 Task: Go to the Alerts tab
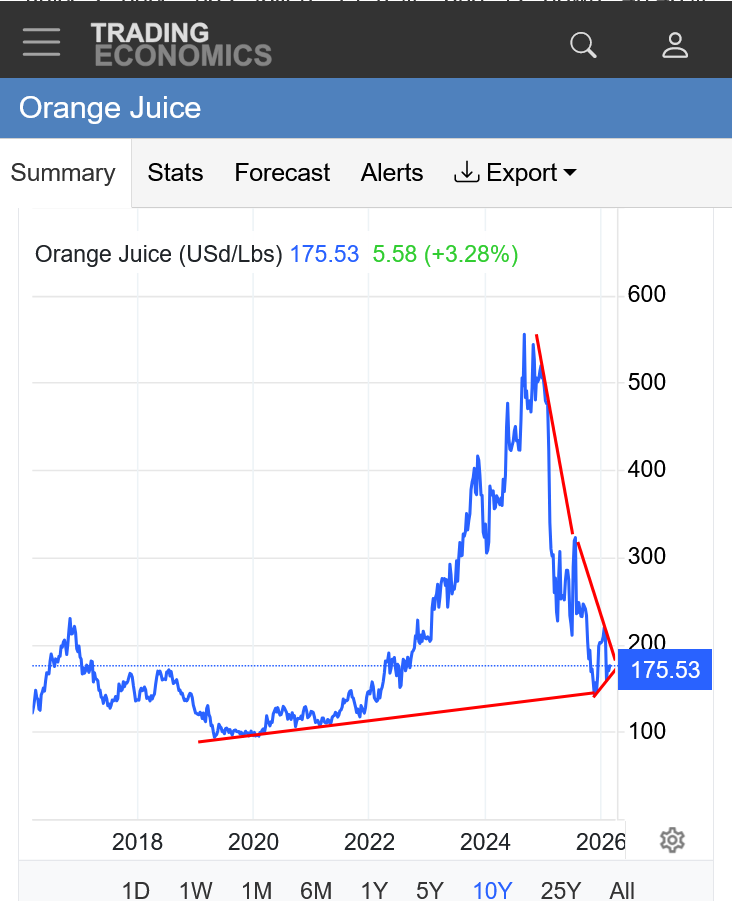point(392,173)
